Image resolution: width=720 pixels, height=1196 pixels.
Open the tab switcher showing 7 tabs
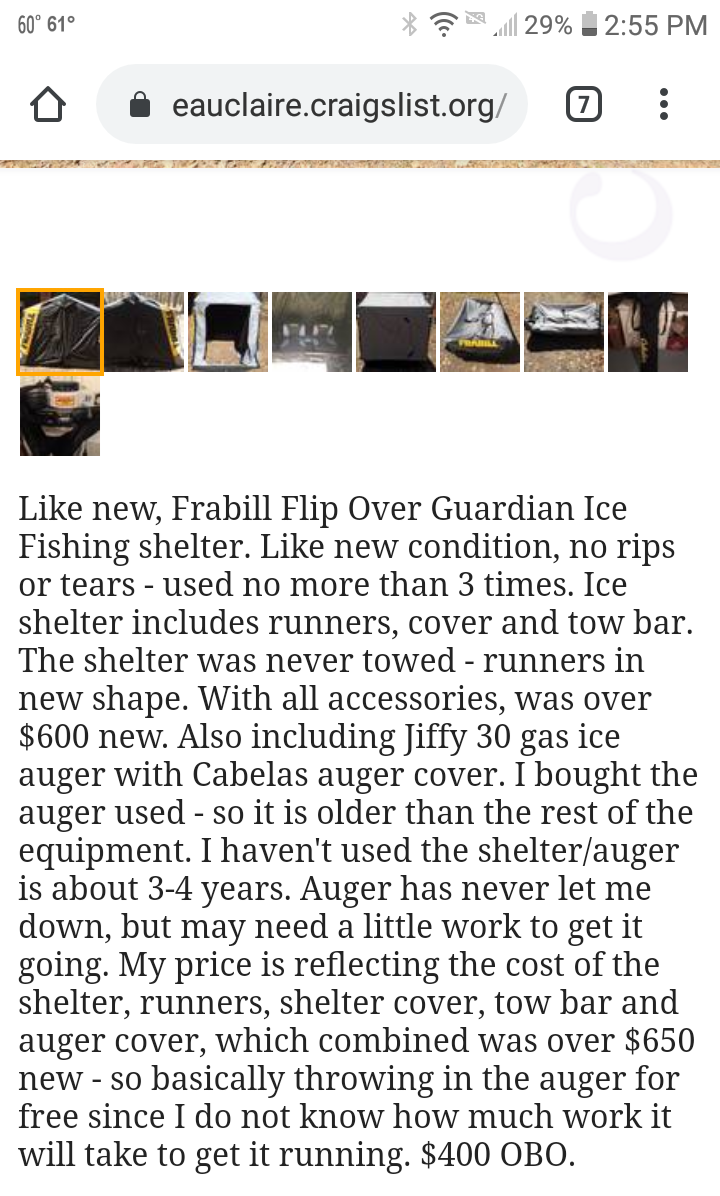(583, 104)
